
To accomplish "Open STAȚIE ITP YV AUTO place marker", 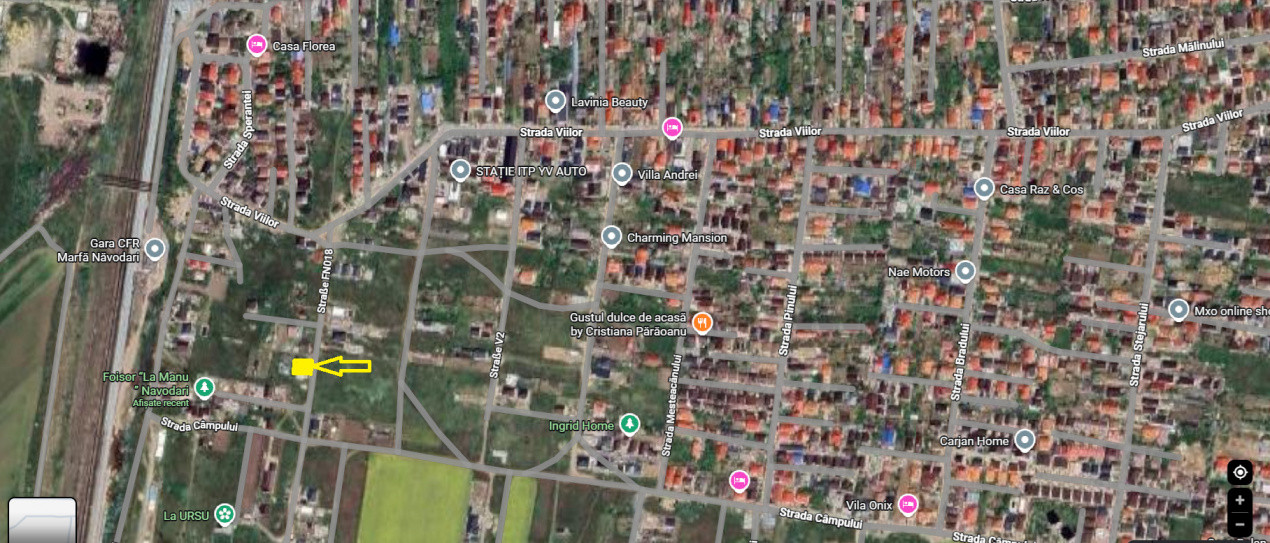I will coord(460,170).
